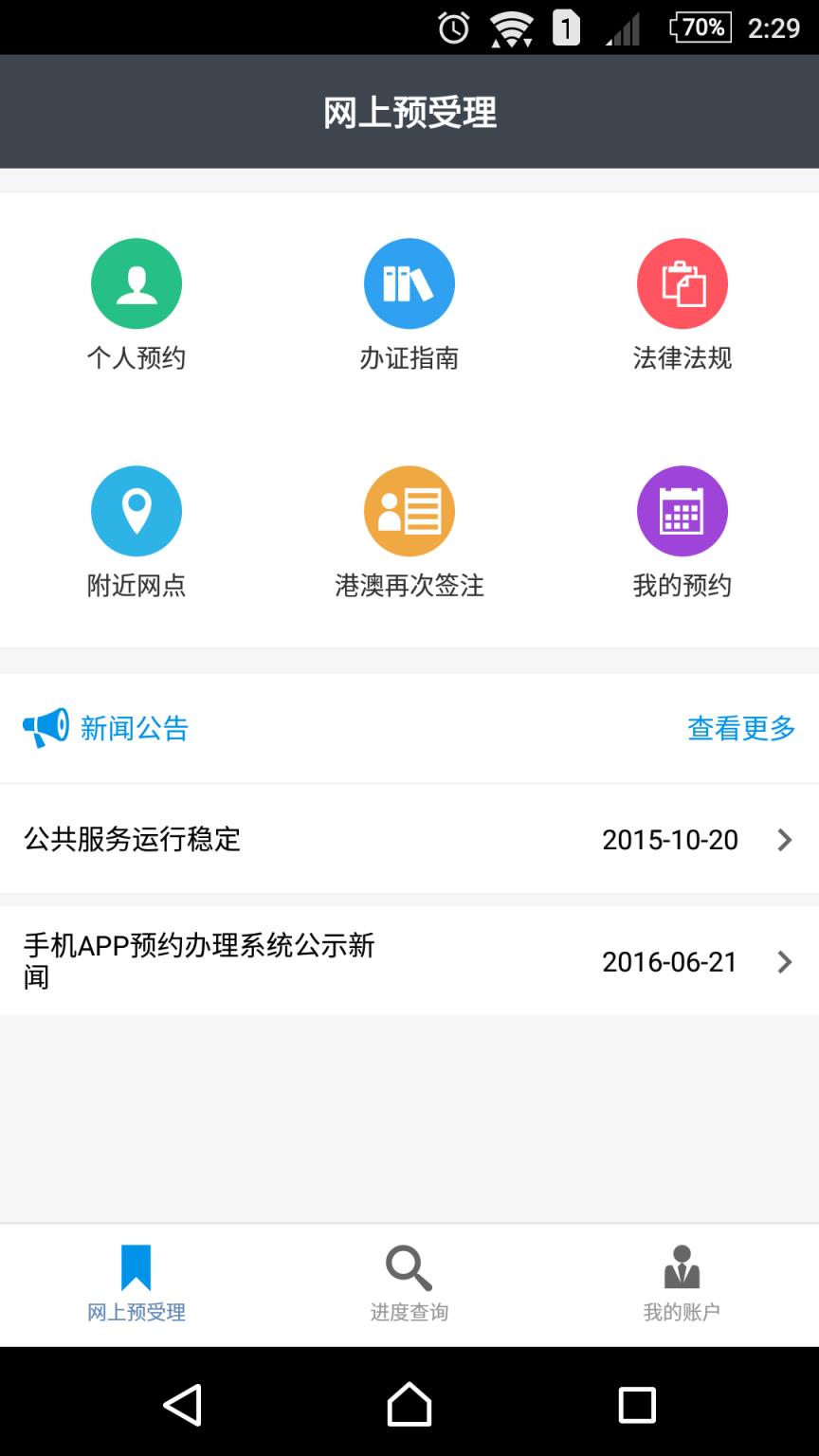Viewport: 819px width, 1456px height.
Task: Switch to the 进度查询 tab
Action: (x=407, y=1284)
